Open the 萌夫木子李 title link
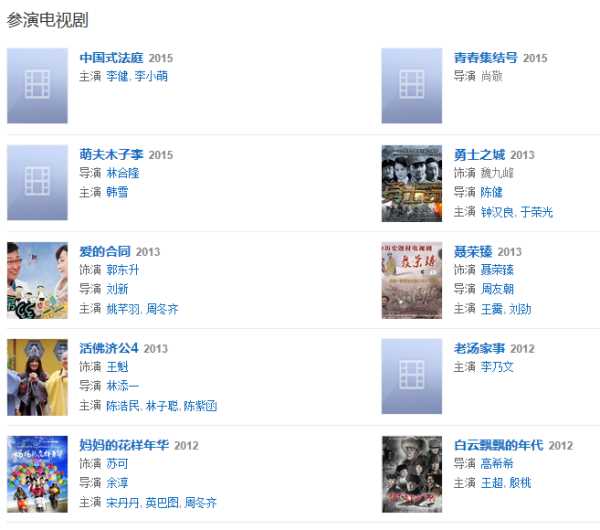Image resolution: width=600 pixels, height=530 pixels. tap(112, 155)
